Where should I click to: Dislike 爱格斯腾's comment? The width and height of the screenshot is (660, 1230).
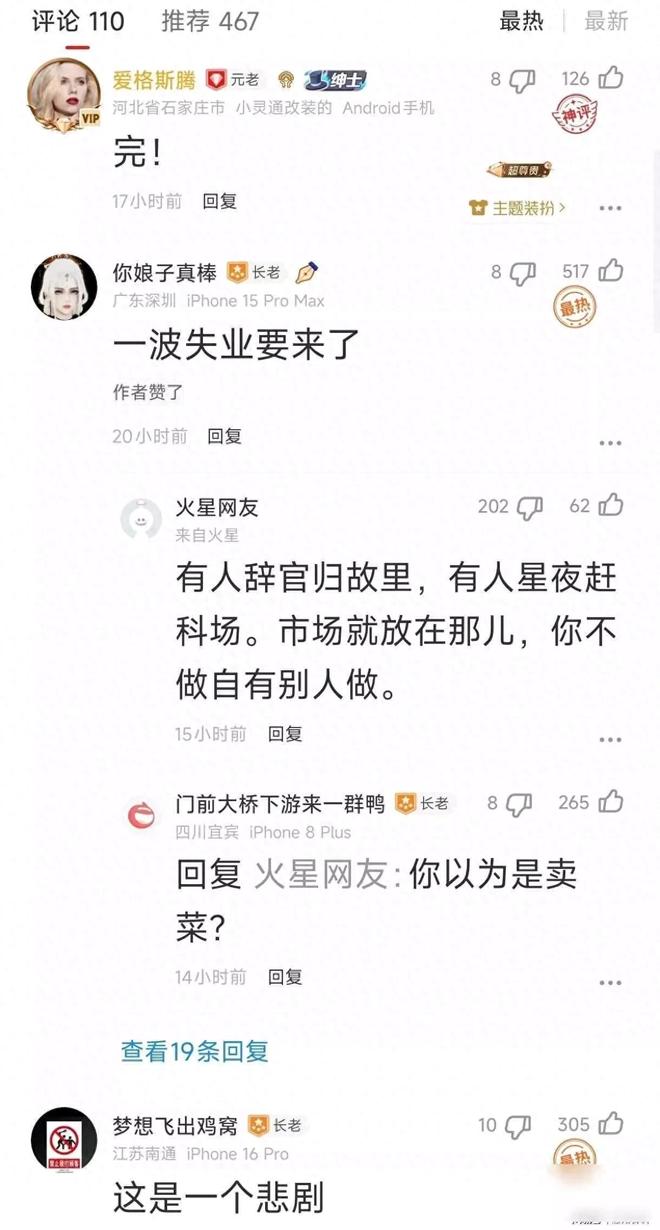pyautogui.click(x=522, y=80)
